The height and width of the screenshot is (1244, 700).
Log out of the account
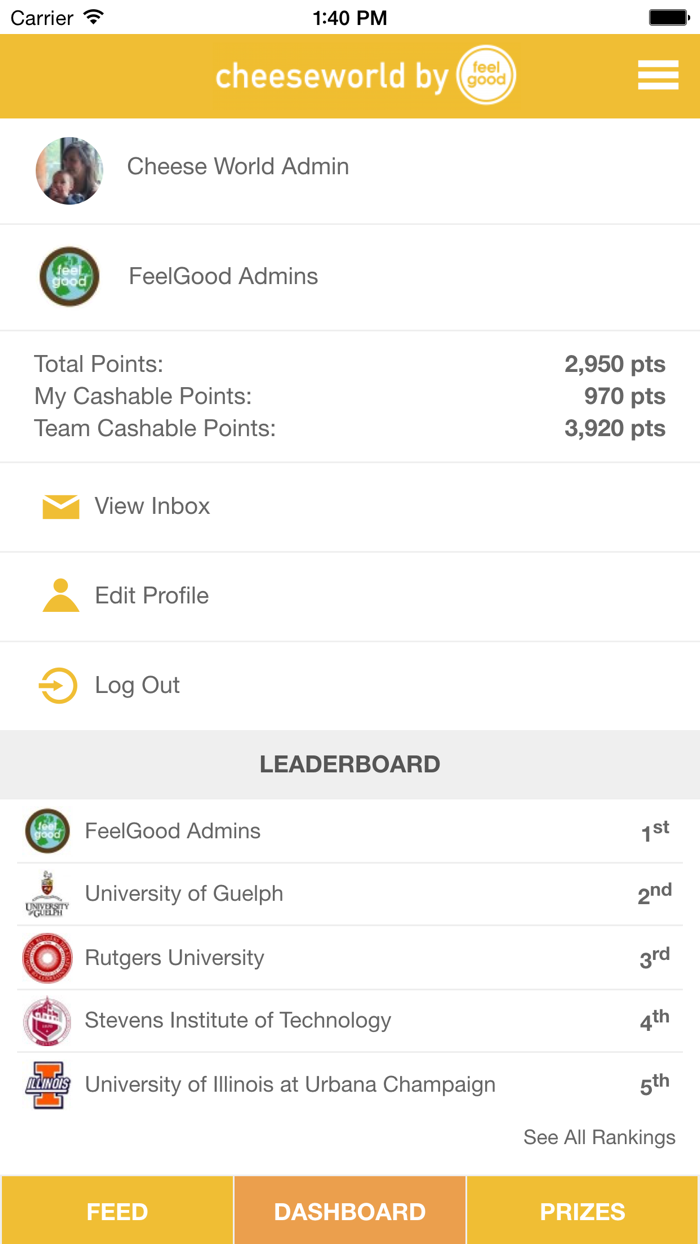pyautogui.click(x=137, y=686)
